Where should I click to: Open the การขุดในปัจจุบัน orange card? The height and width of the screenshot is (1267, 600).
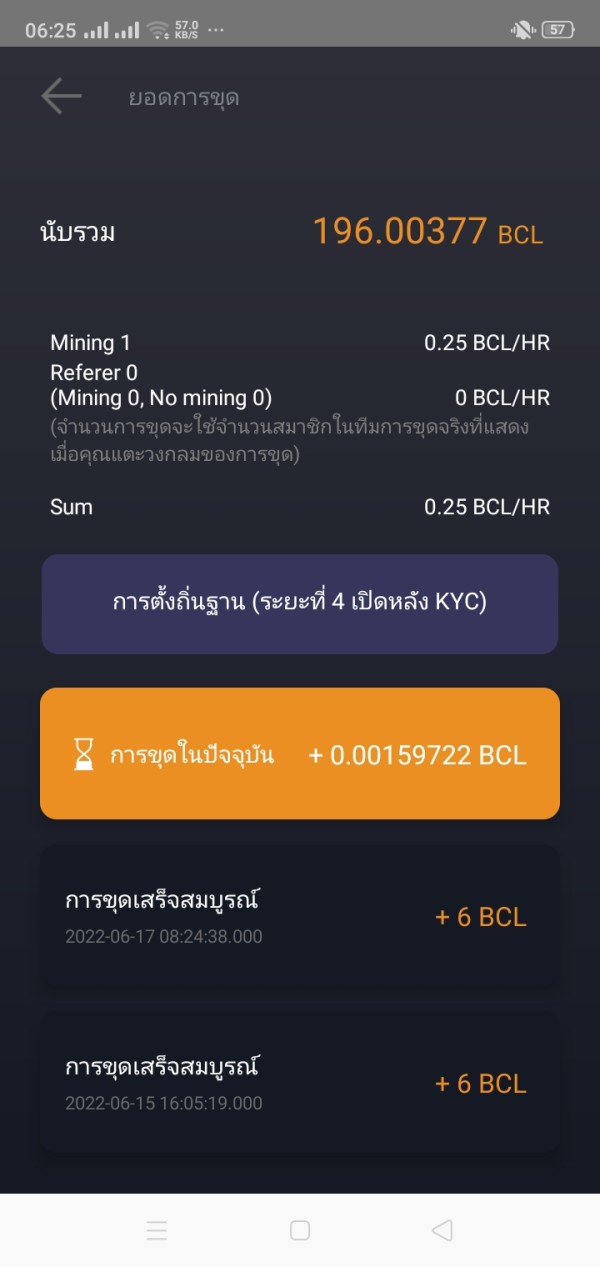[x=300, y=754]
